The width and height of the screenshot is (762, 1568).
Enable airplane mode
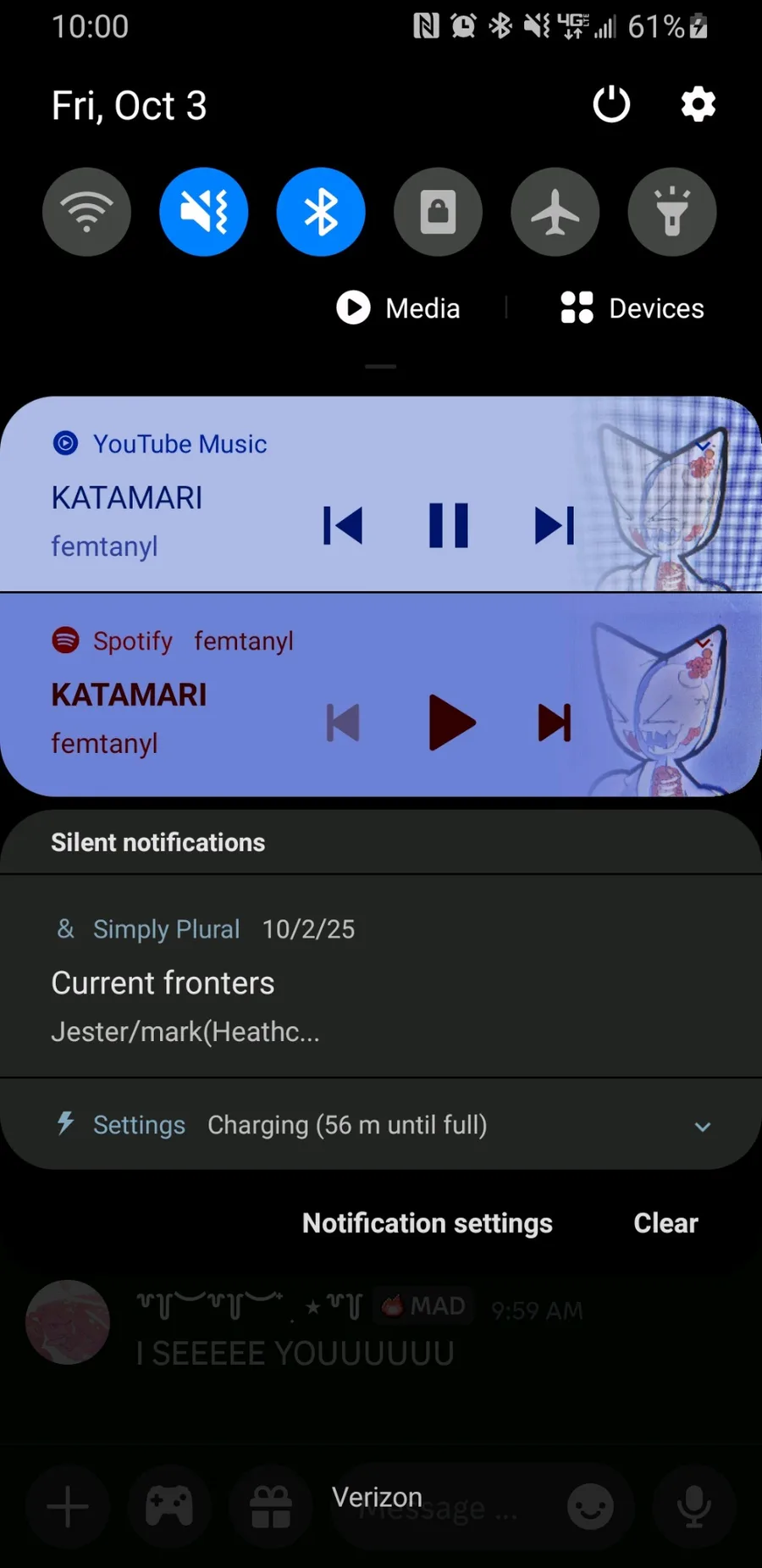[x=555, y=212]
